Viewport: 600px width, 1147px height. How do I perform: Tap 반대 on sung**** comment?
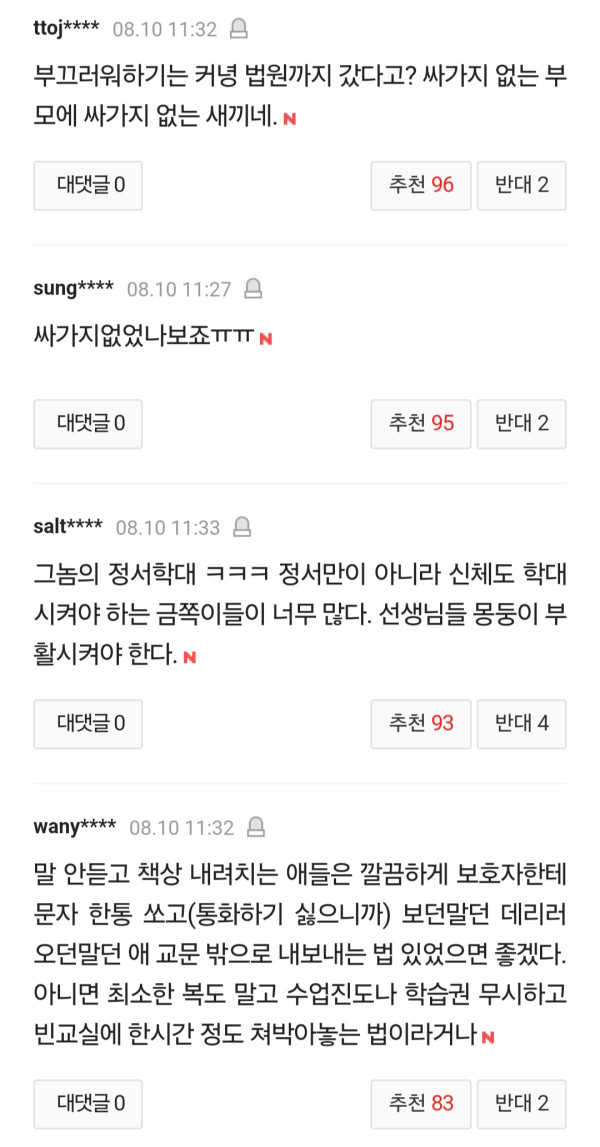[521, 423]
